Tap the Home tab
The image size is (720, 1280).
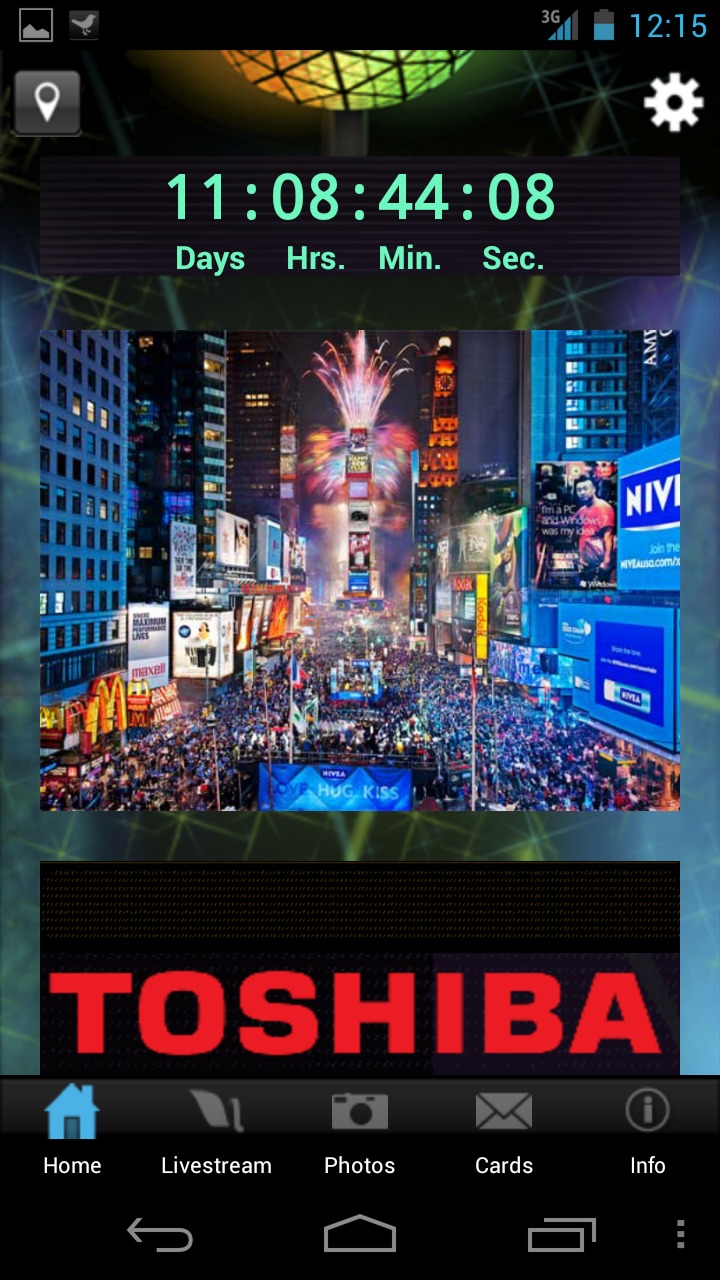pos(72,1133)
